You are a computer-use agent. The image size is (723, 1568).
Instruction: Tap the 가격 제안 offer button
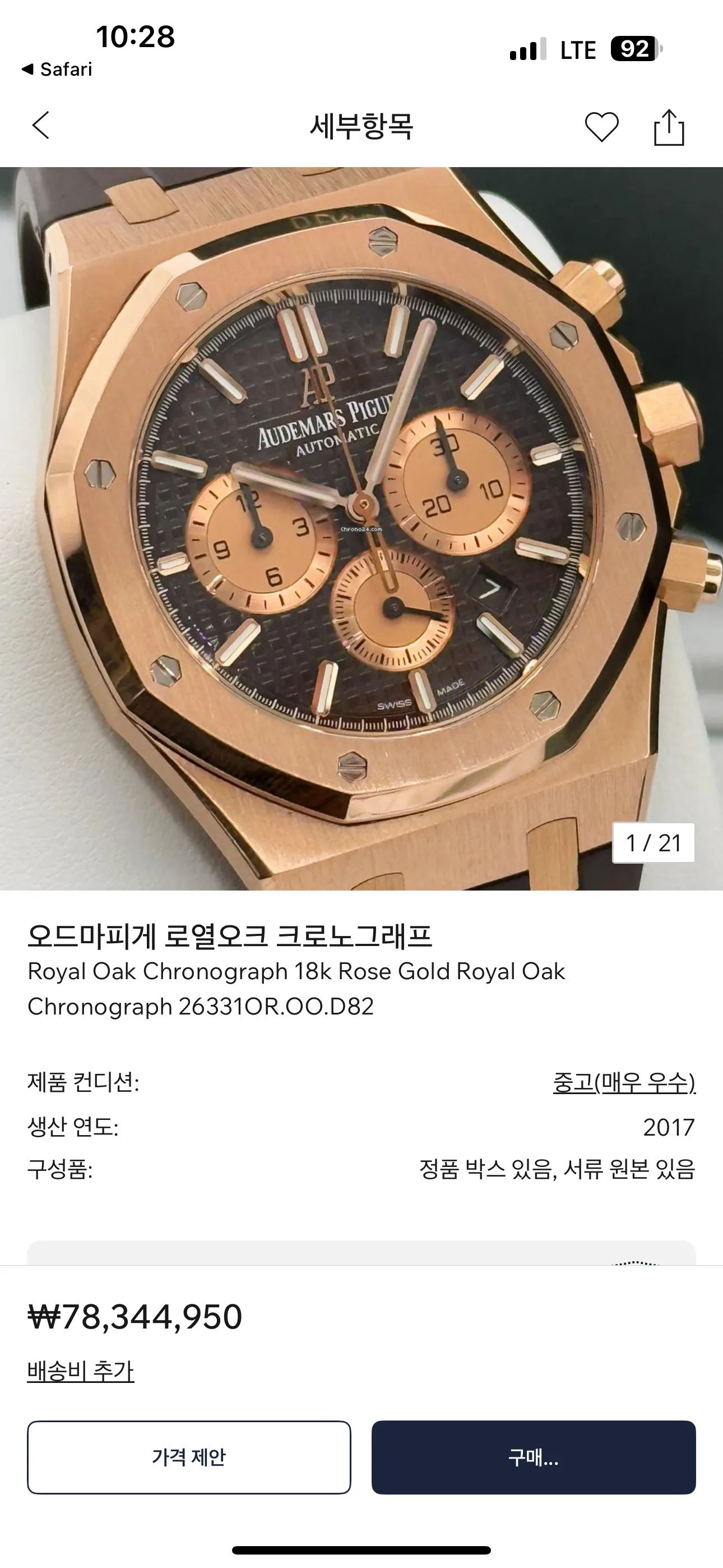click(x=189, y=1457)
